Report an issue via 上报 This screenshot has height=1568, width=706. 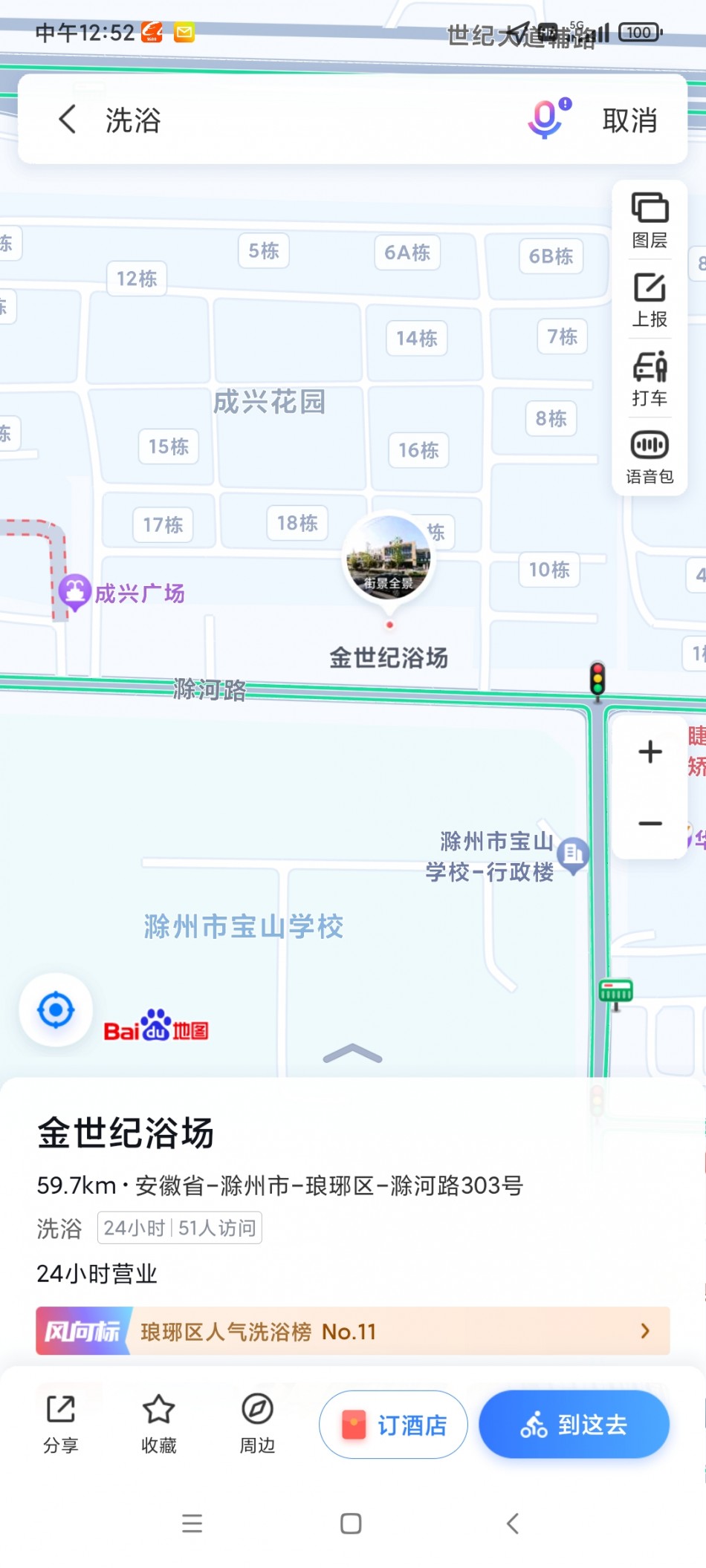(650, 299)
